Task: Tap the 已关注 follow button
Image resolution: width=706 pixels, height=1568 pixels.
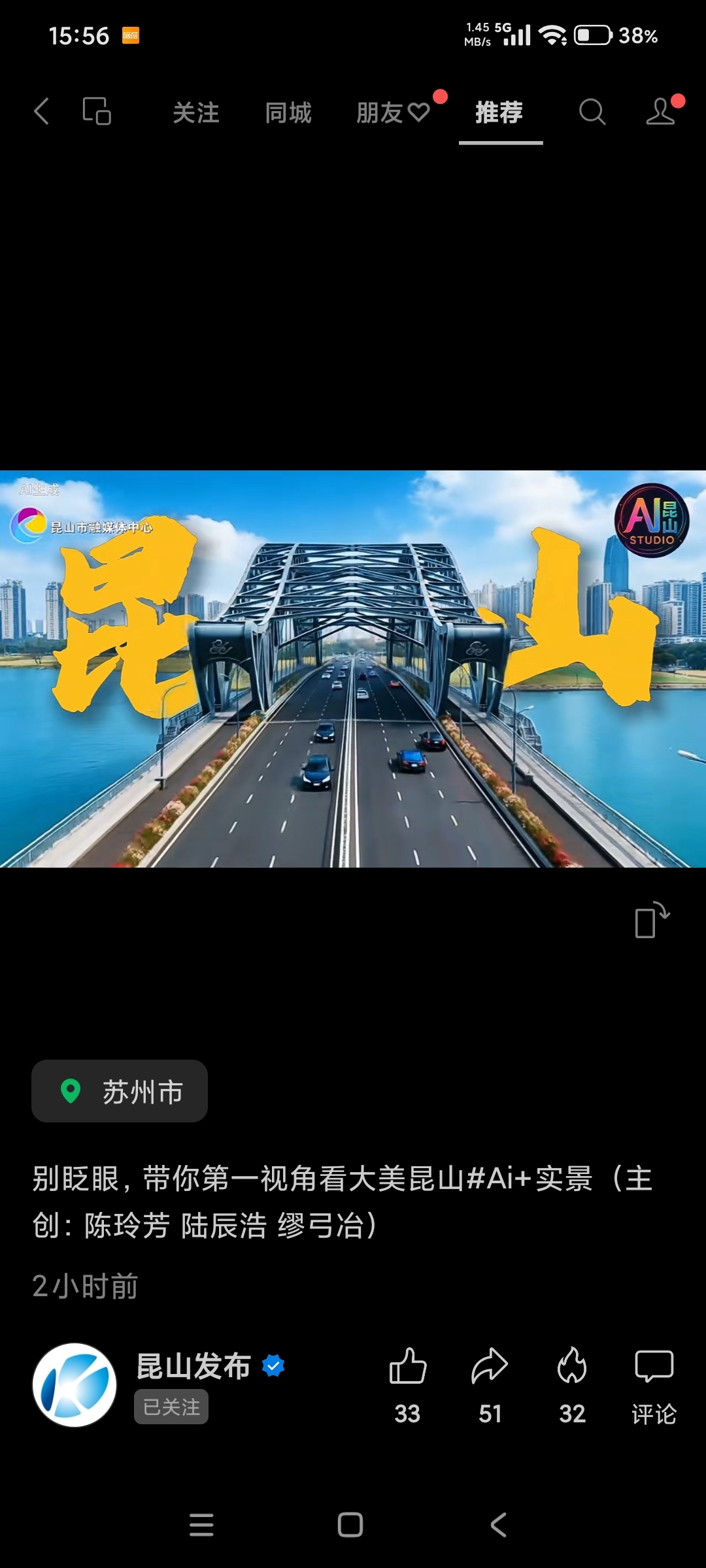Action: (171, 1407)
